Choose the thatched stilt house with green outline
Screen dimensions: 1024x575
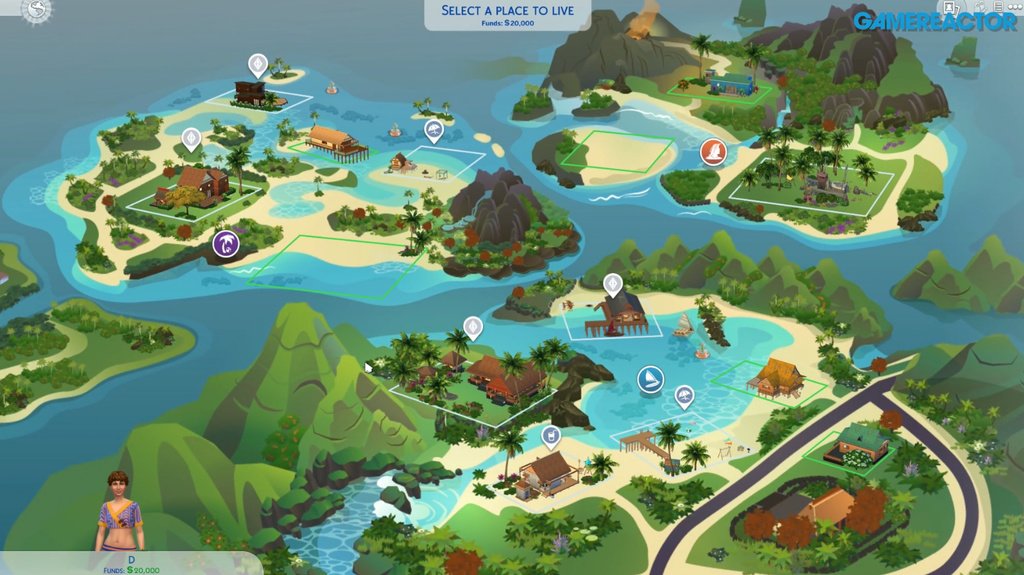click(773, 378)
